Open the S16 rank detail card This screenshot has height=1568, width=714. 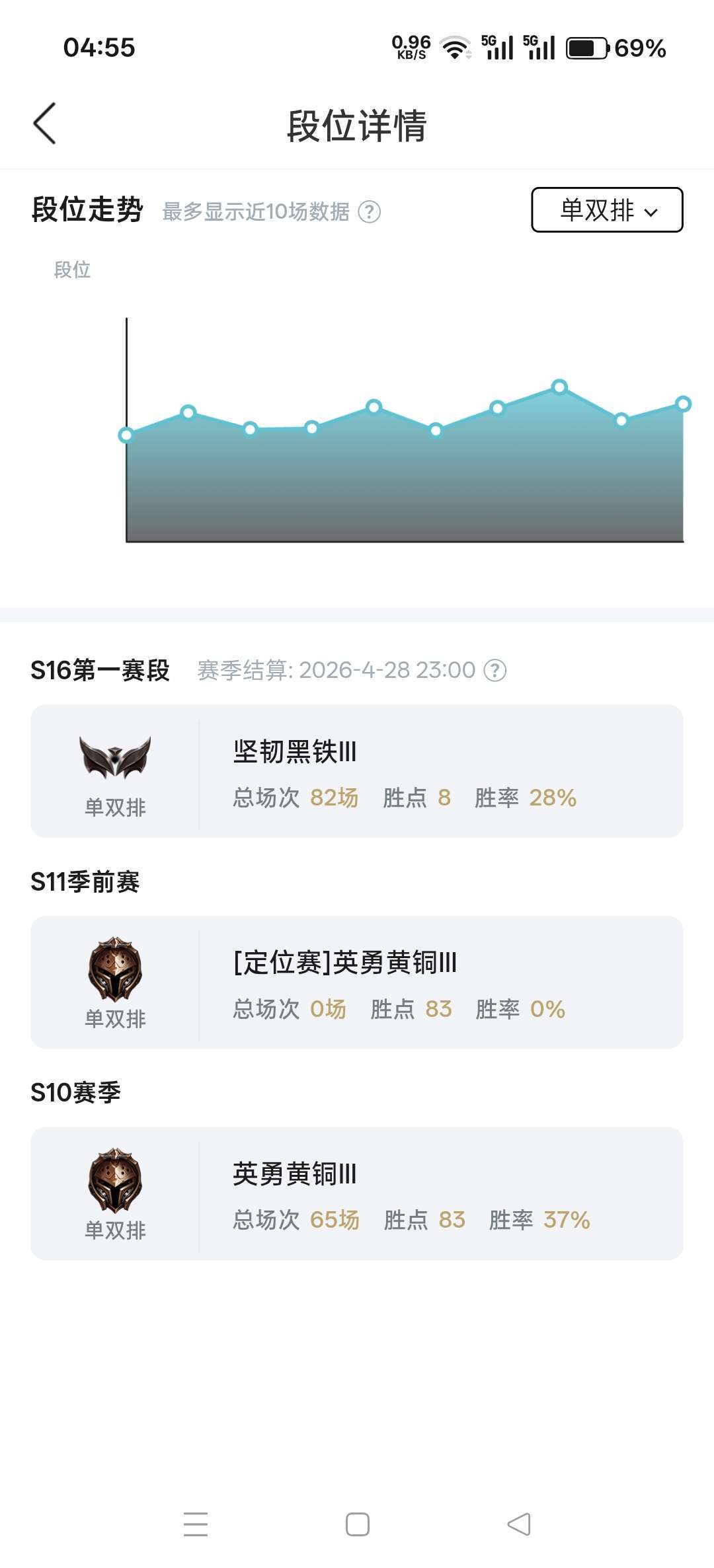[x=357, y=777]
